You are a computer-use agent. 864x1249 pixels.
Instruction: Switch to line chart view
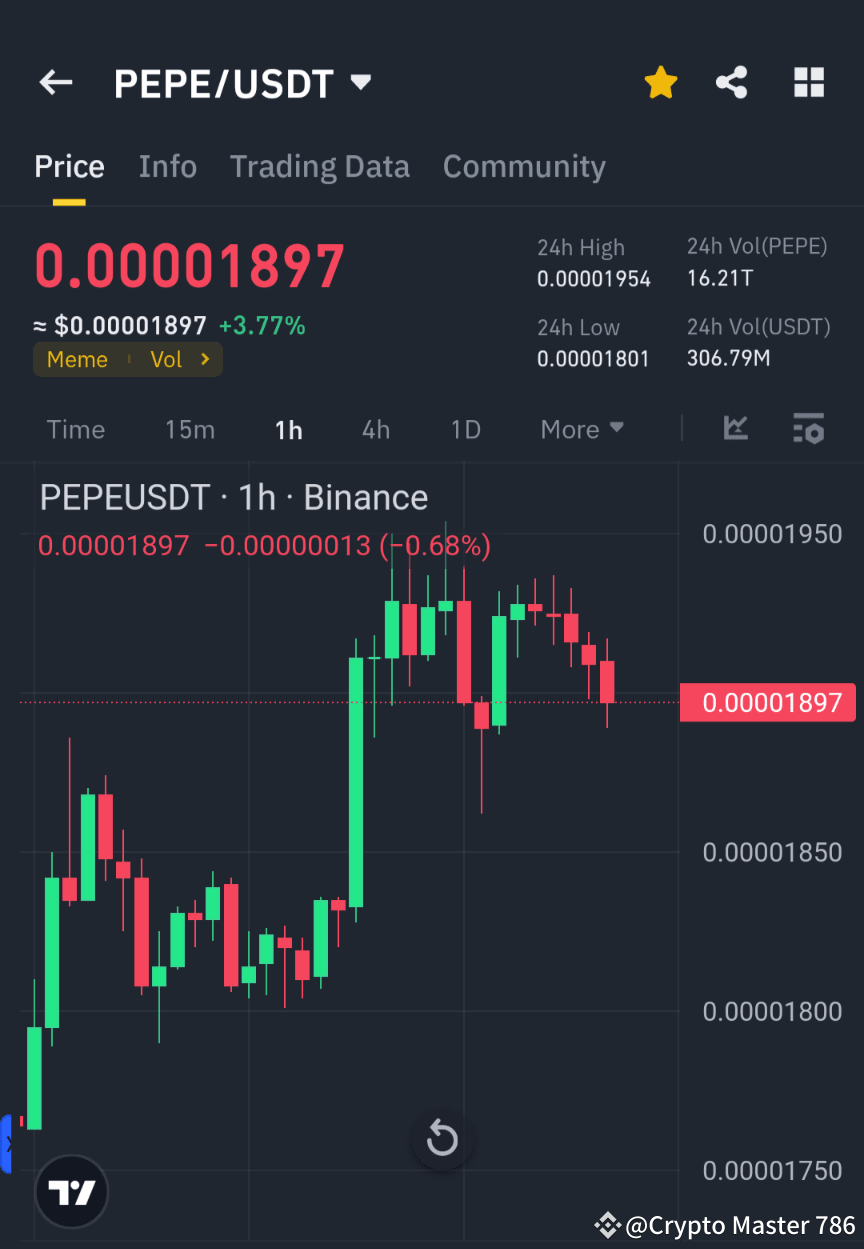736,428
